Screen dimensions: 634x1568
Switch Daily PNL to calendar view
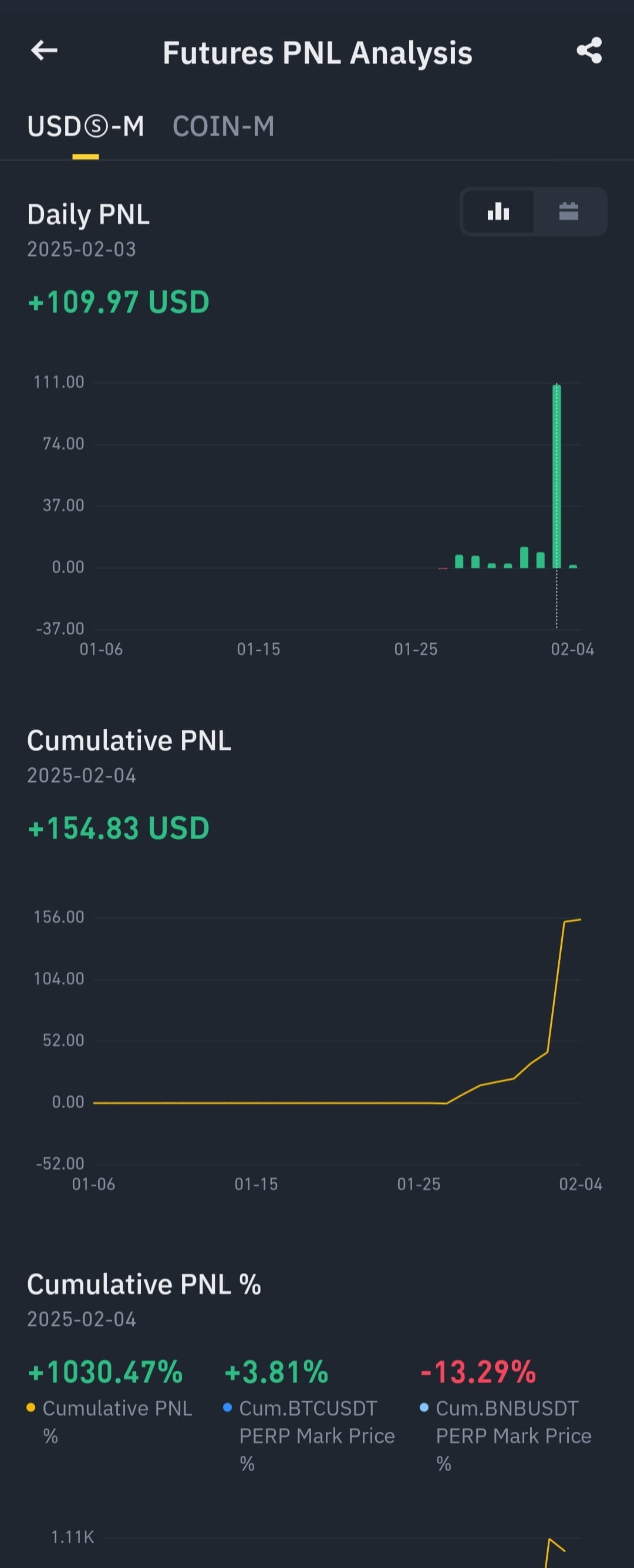point(568,212)
